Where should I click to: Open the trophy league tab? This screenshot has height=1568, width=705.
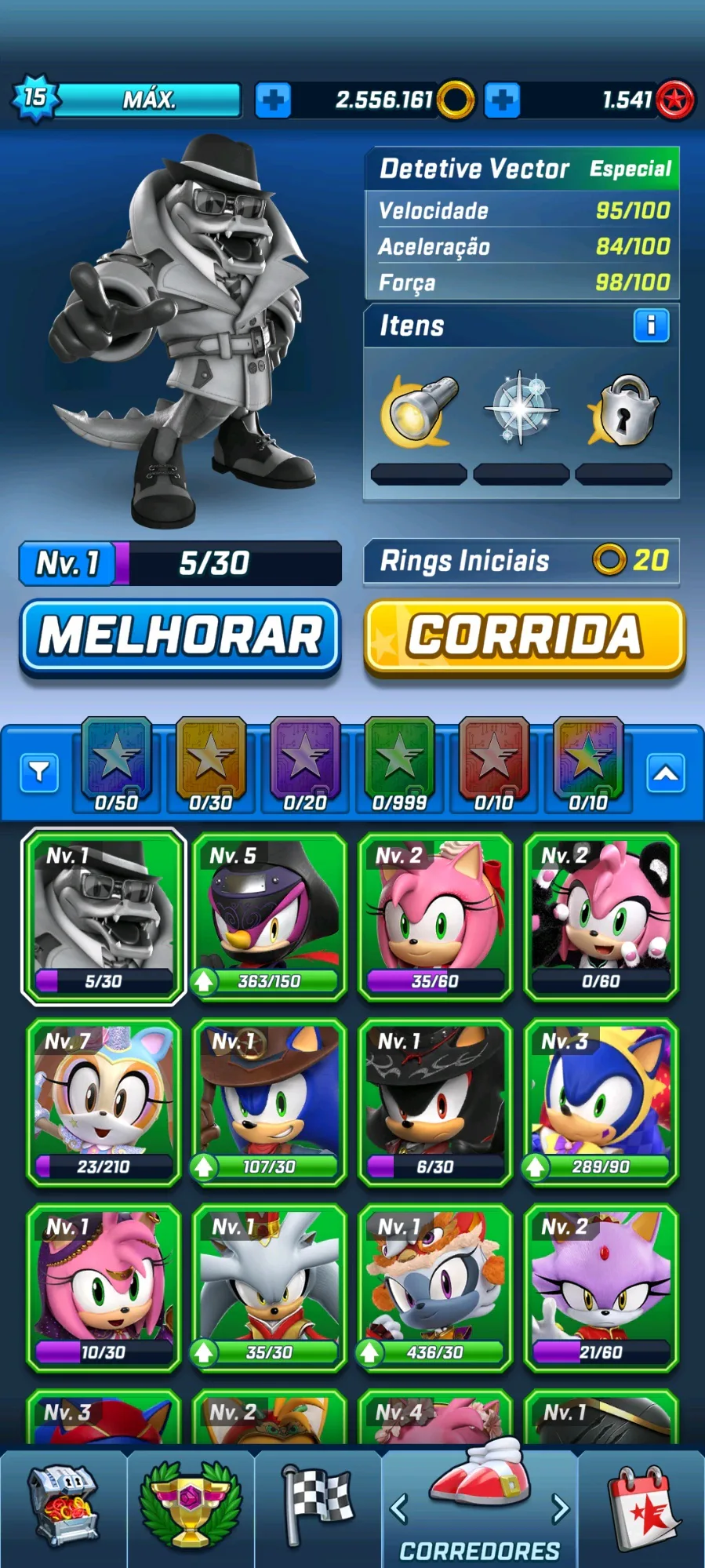[190, 1506]
